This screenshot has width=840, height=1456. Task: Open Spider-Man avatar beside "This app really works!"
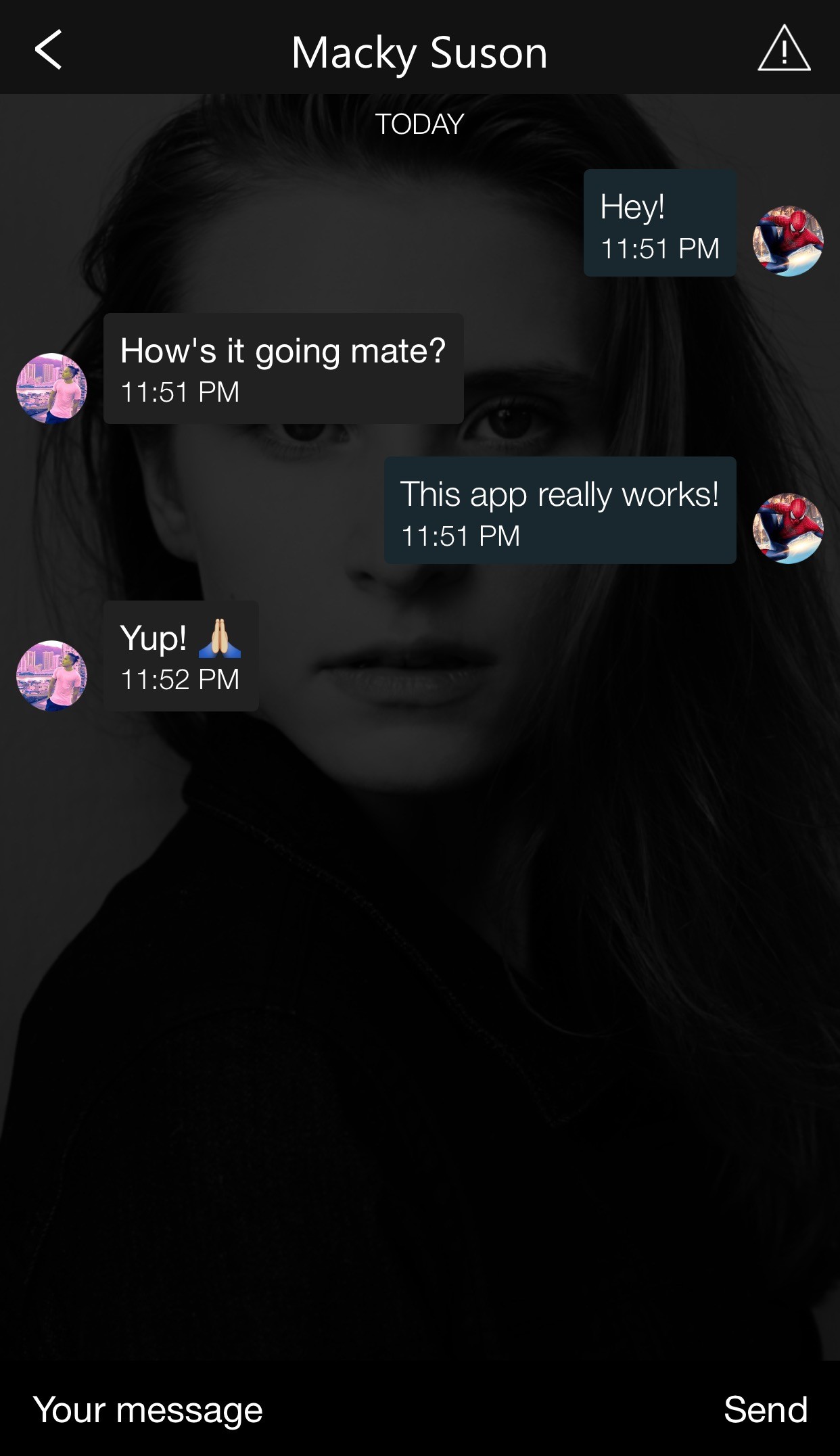coord(788,528)
